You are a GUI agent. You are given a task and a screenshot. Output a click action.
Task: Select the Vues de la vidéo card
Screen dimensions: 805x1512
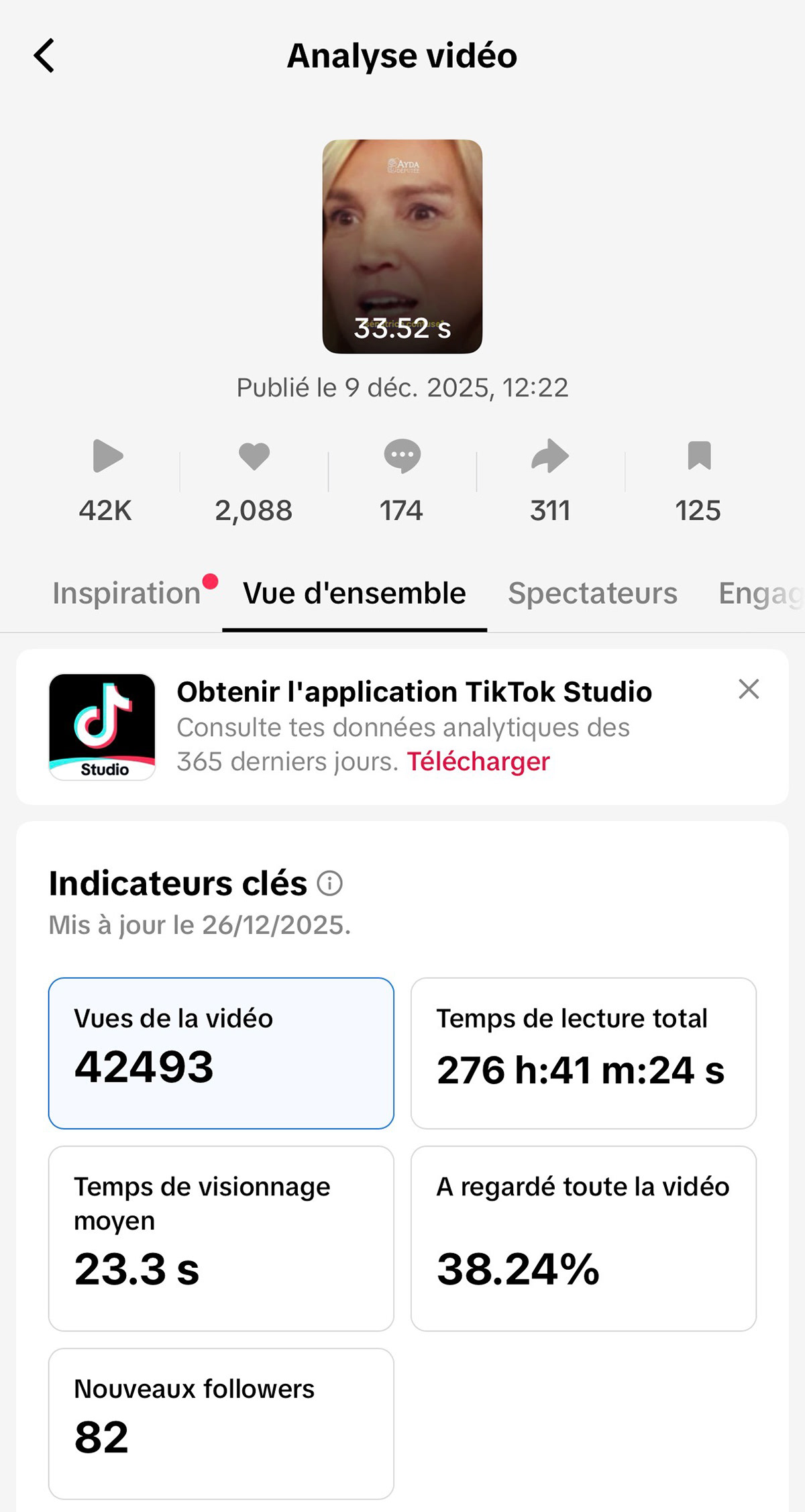(x=221, y=1052)
